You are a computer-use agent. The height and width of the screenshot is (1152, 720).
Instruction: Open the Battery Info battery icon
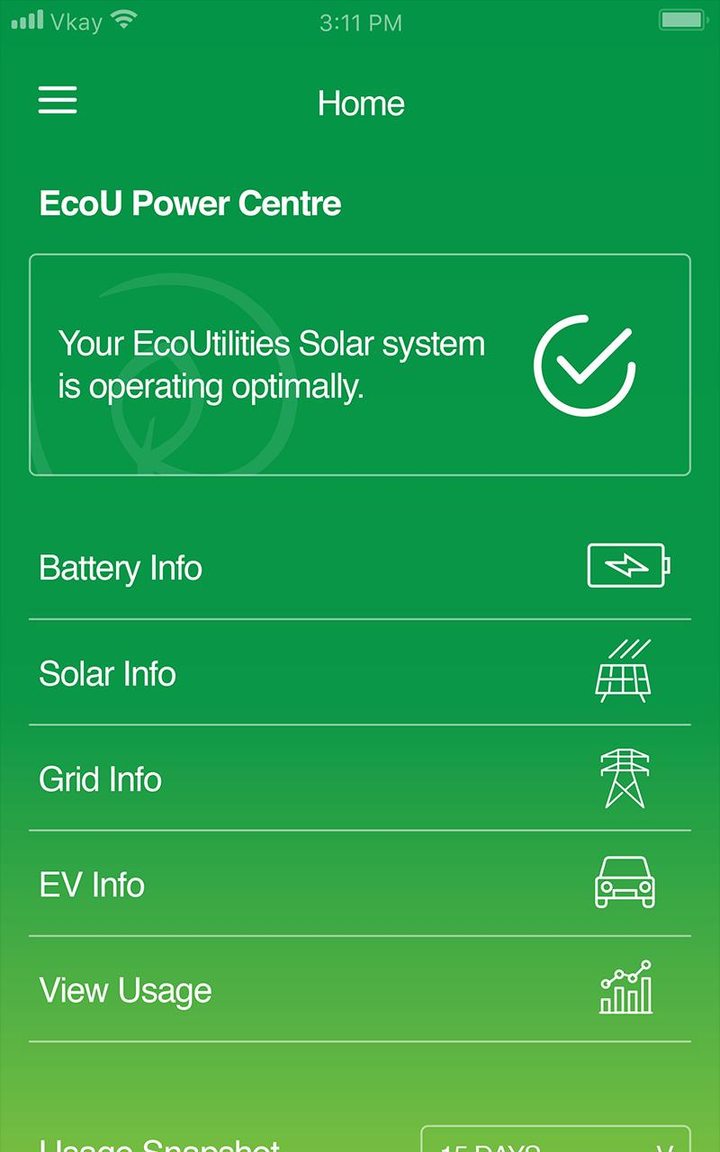(x=627, y=565)
